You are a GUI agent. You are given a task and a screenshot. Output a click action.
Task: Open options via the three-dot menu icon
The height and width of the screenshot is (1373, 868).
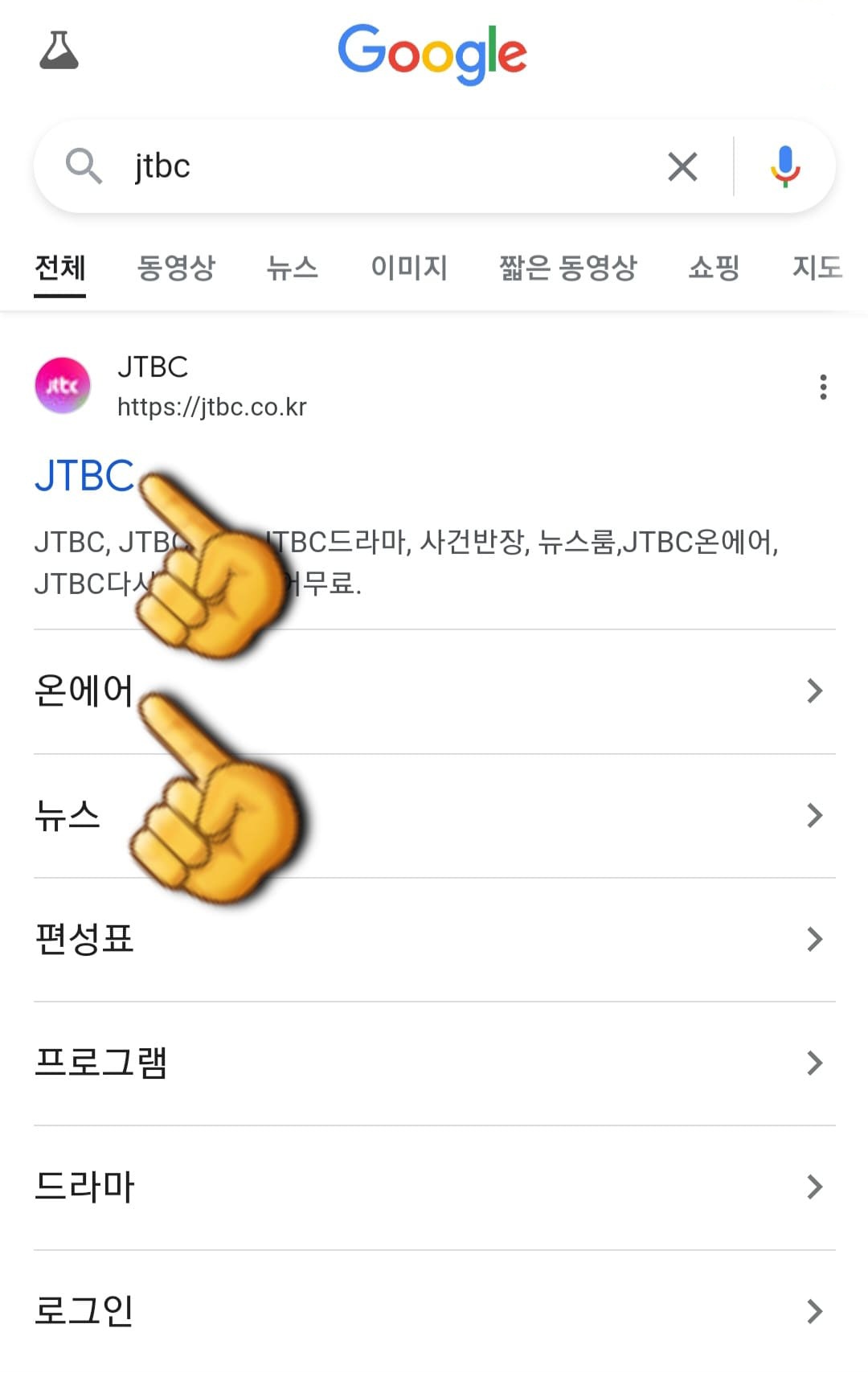pos(824,387)
